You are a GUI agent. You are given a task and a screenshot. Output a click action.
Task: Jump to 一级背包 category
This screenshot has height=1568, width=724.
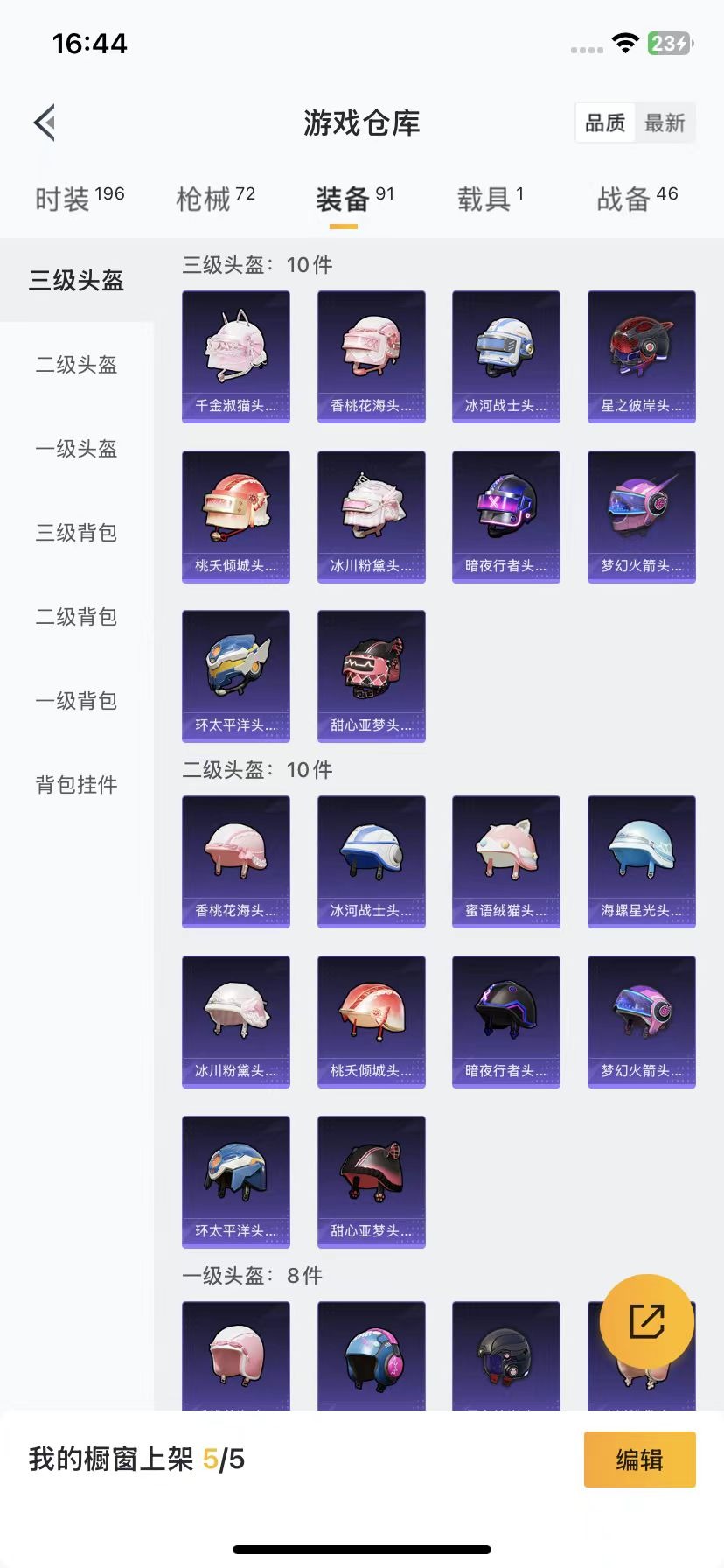click(76, 701)
